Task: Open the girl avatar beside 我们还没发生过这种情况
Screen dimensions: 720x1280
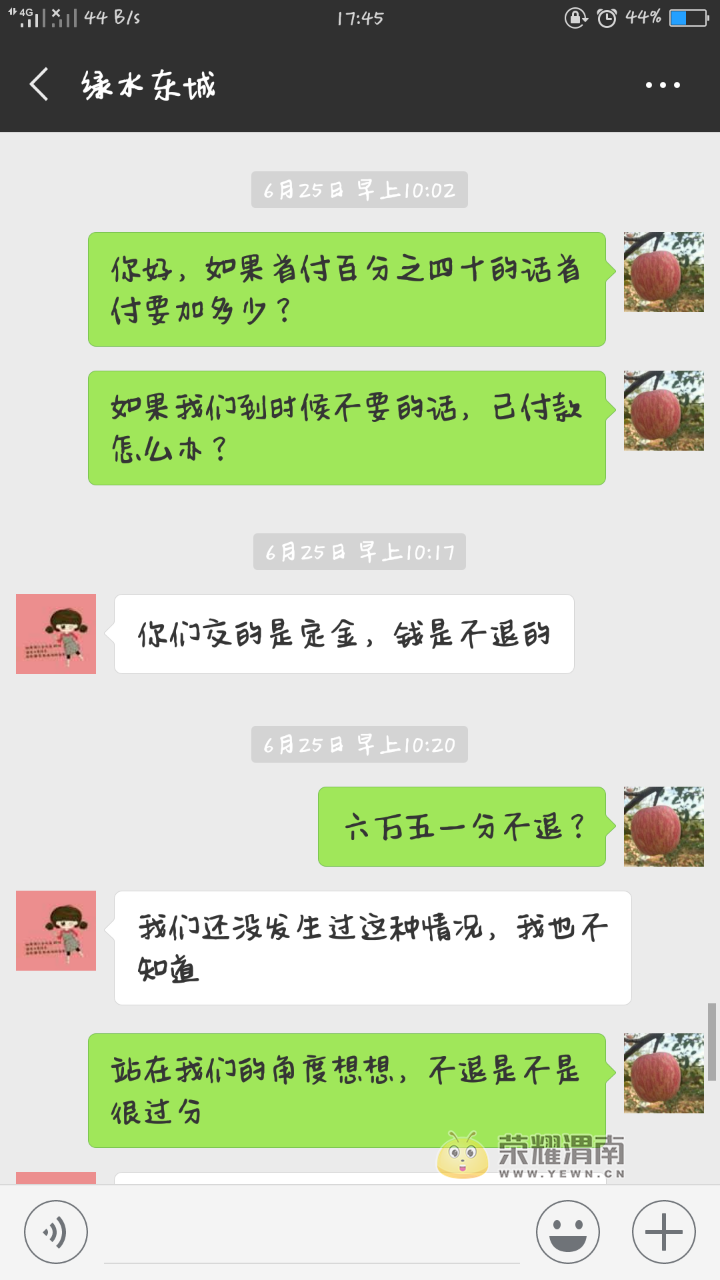Action: (x=56, y=931)
